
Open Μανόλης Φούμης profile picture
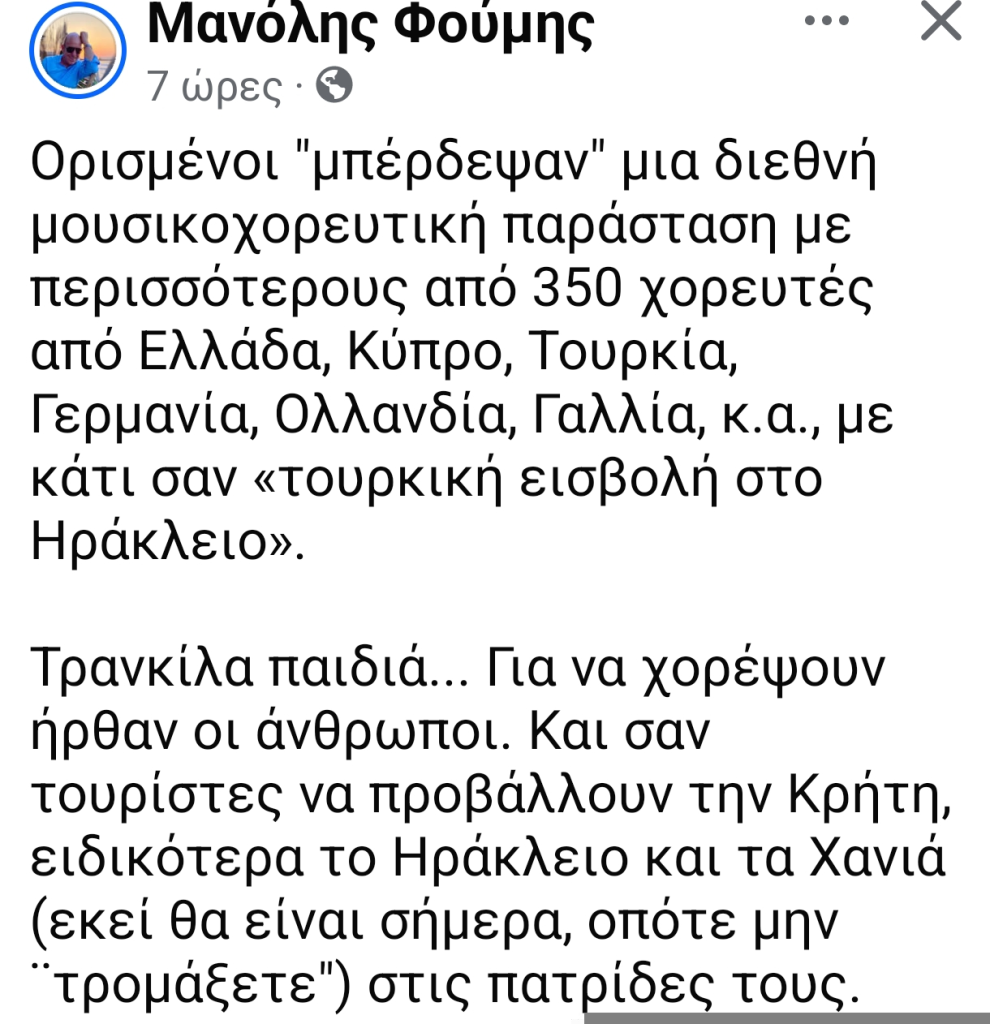tap(78, 50)
